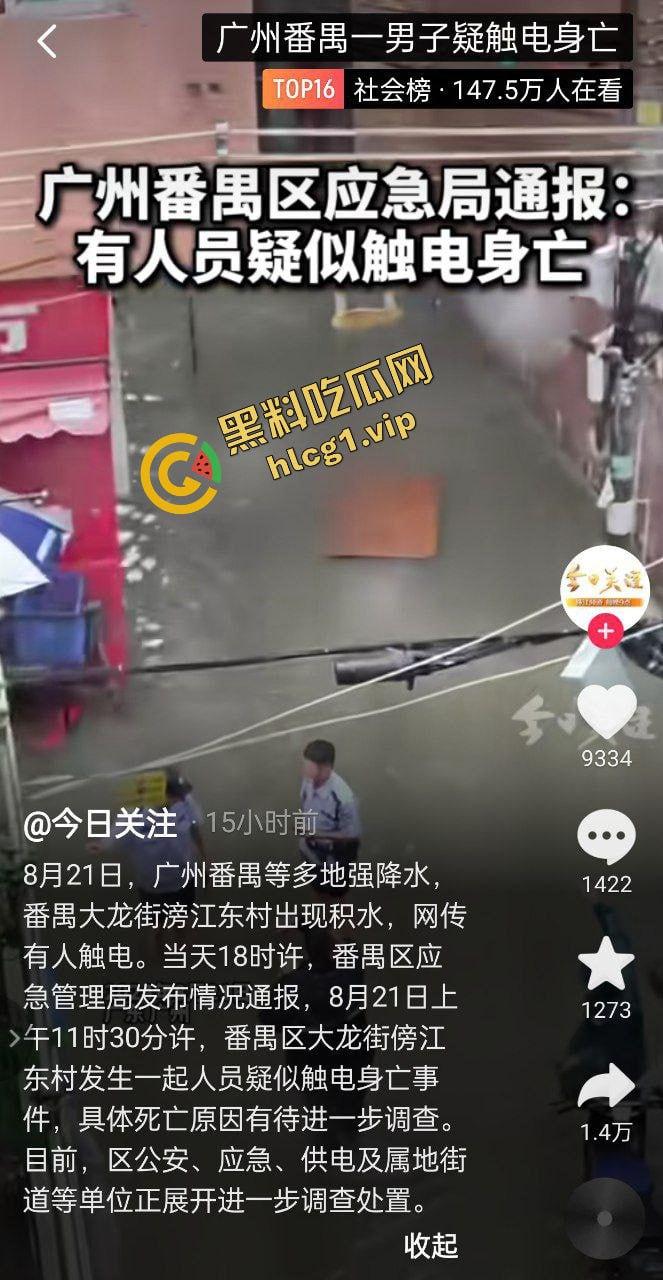Collapse the caption with 收起
Image resolution: width=663 pixels, height=1280 pixels.
pyautogui.click(x=431, y=1245)
